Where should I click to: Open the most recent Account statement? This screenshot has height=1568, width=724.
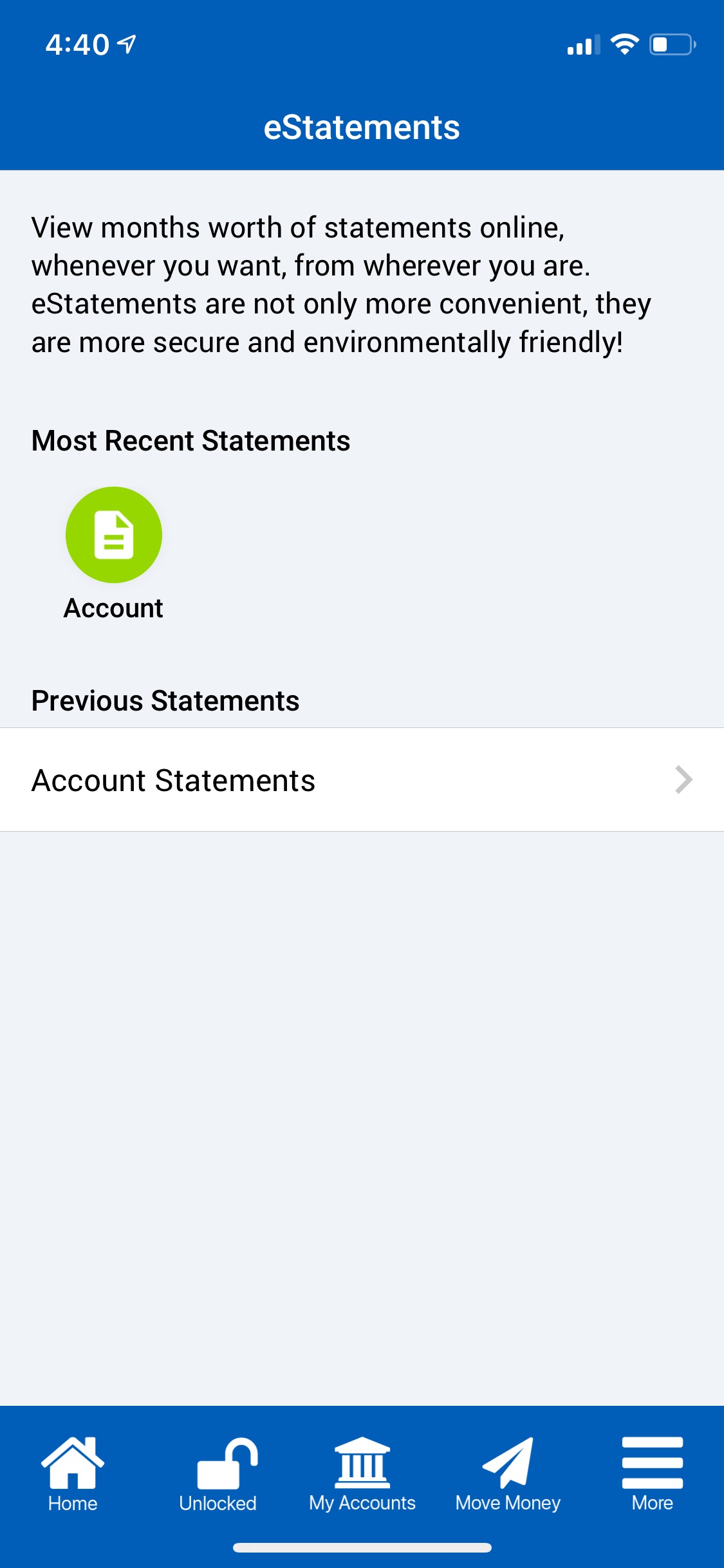click(114, 536)
